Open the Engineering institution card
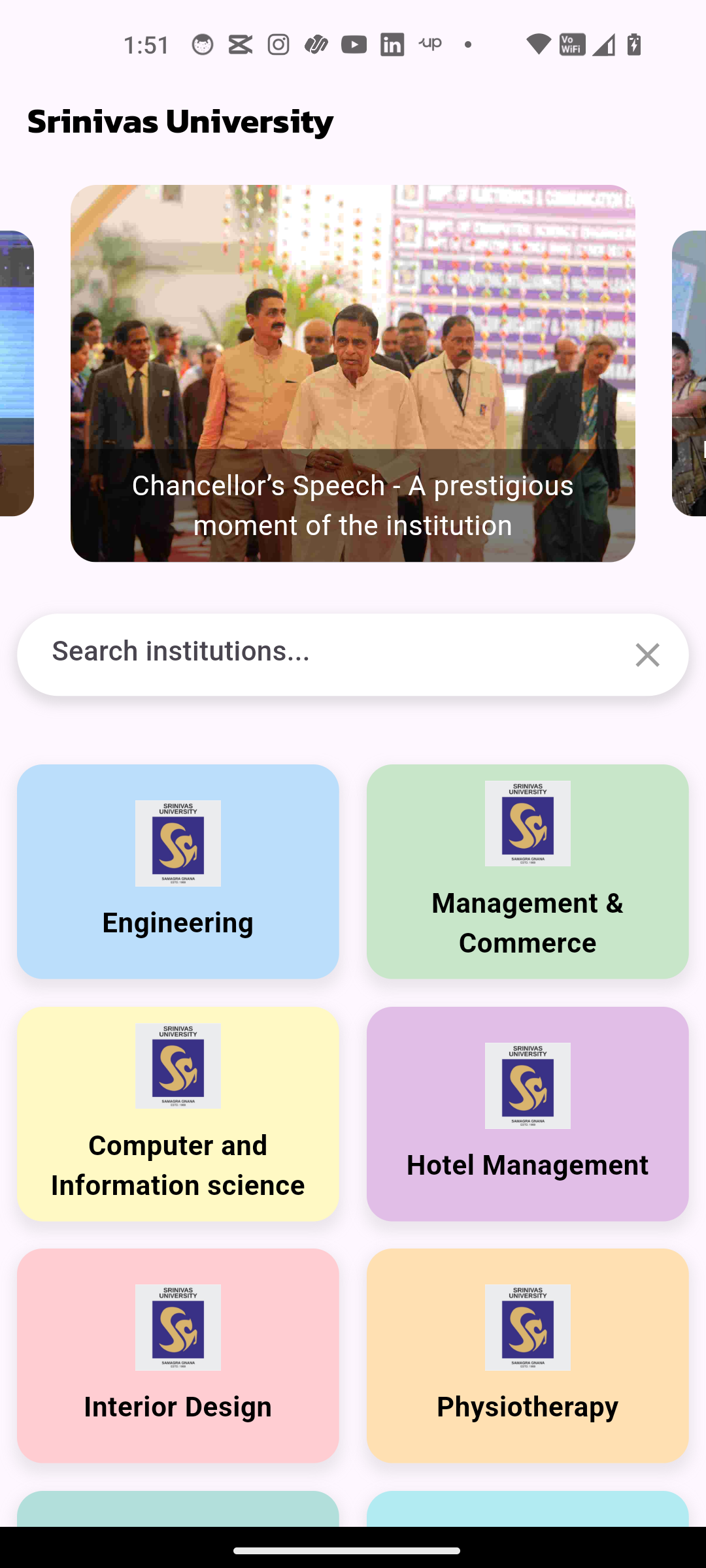 click(x=178, y=872)
